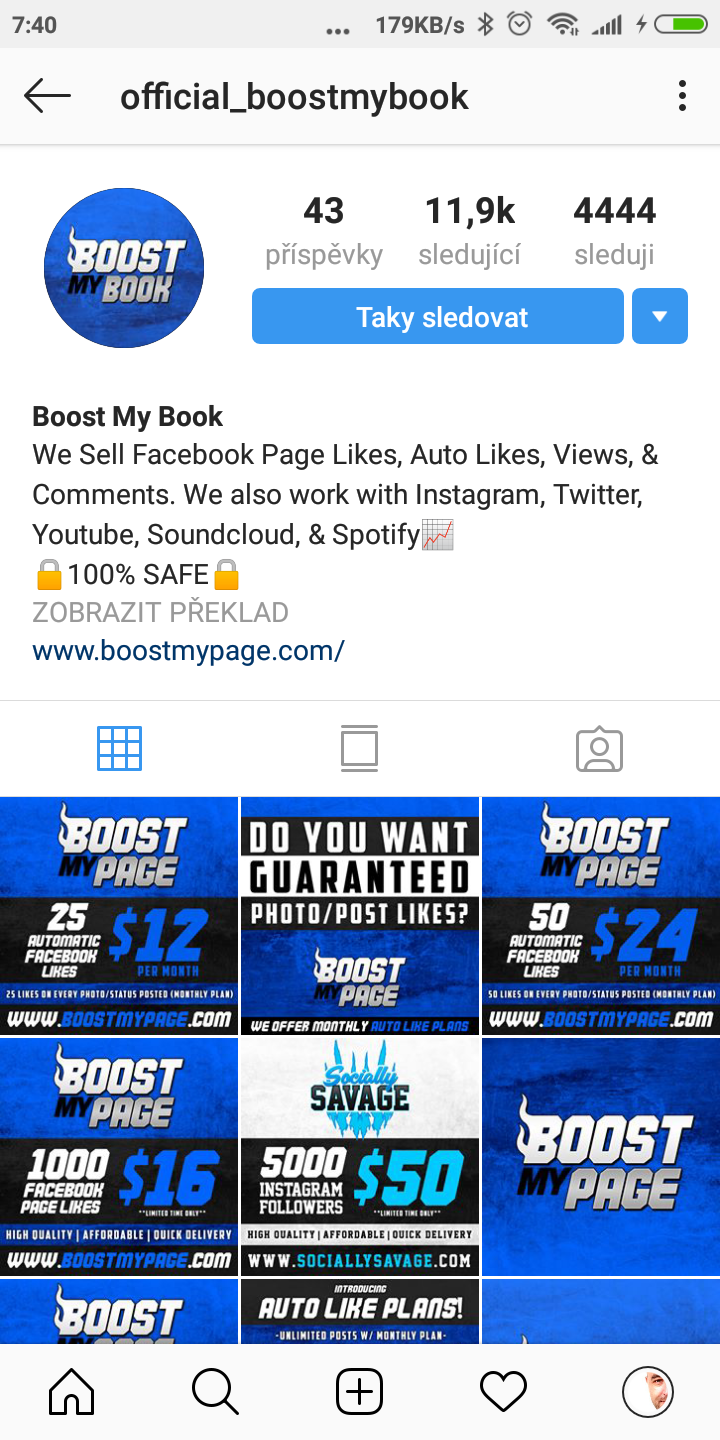Switch to list feed view tab
Screen dimensions: 720x1440
click(x=360, y=748)
